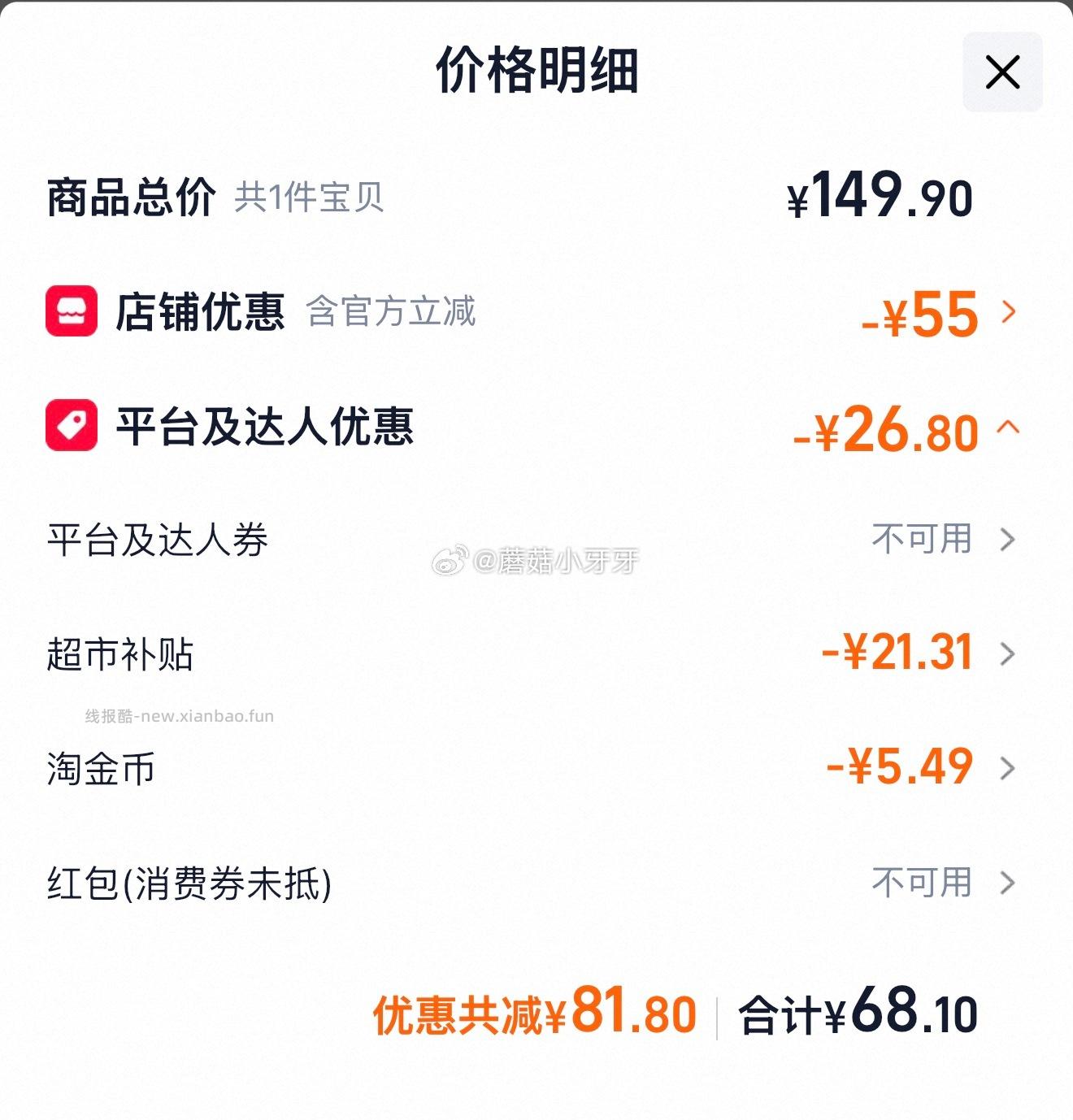Click 不可用 next to 平台及达人券
This screenshot has width=1073, height=1120.
coord(922,536)
